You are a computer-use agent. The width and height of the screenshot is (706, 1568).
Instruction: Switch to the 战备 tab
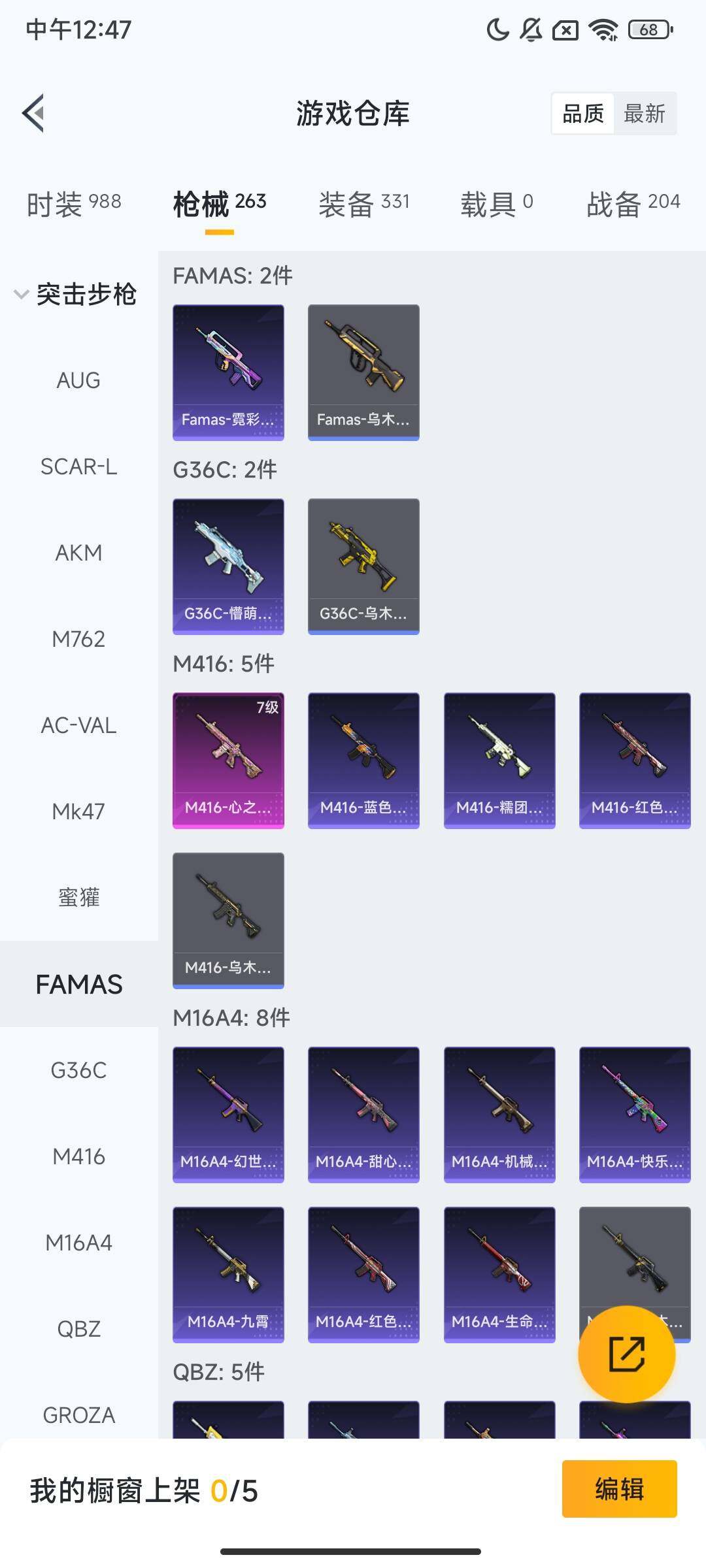click(633, 204)
